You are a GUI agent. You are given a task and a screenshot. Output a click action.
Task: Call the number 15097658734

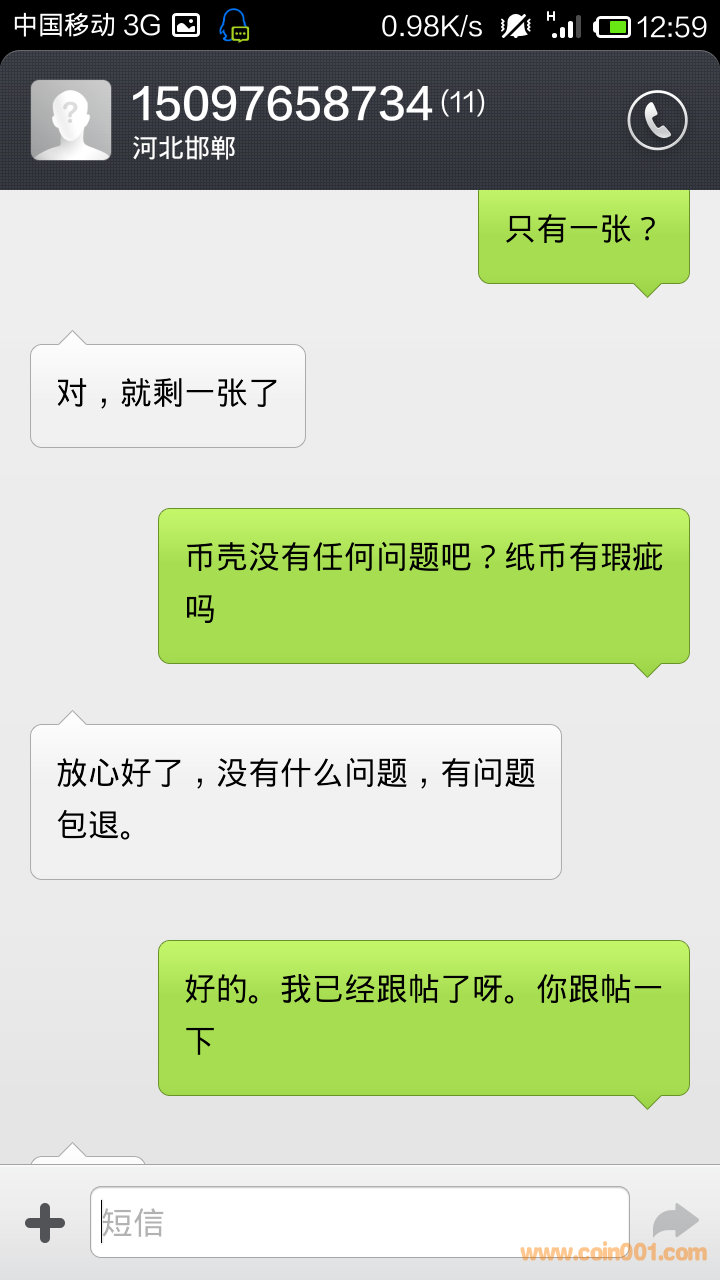coord(657,121)
